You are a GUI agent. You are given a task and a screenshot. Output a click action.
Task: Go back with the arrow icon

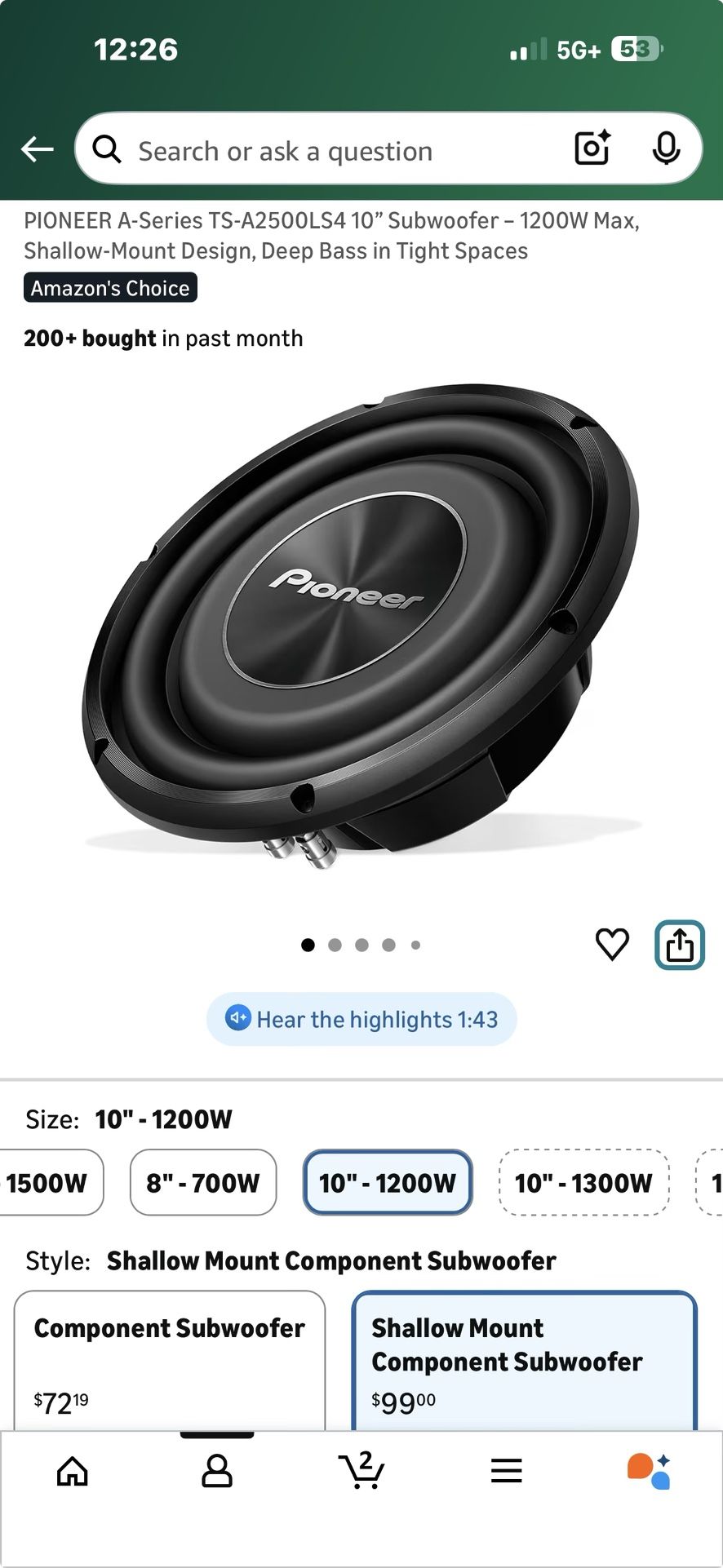pos(38,149)
